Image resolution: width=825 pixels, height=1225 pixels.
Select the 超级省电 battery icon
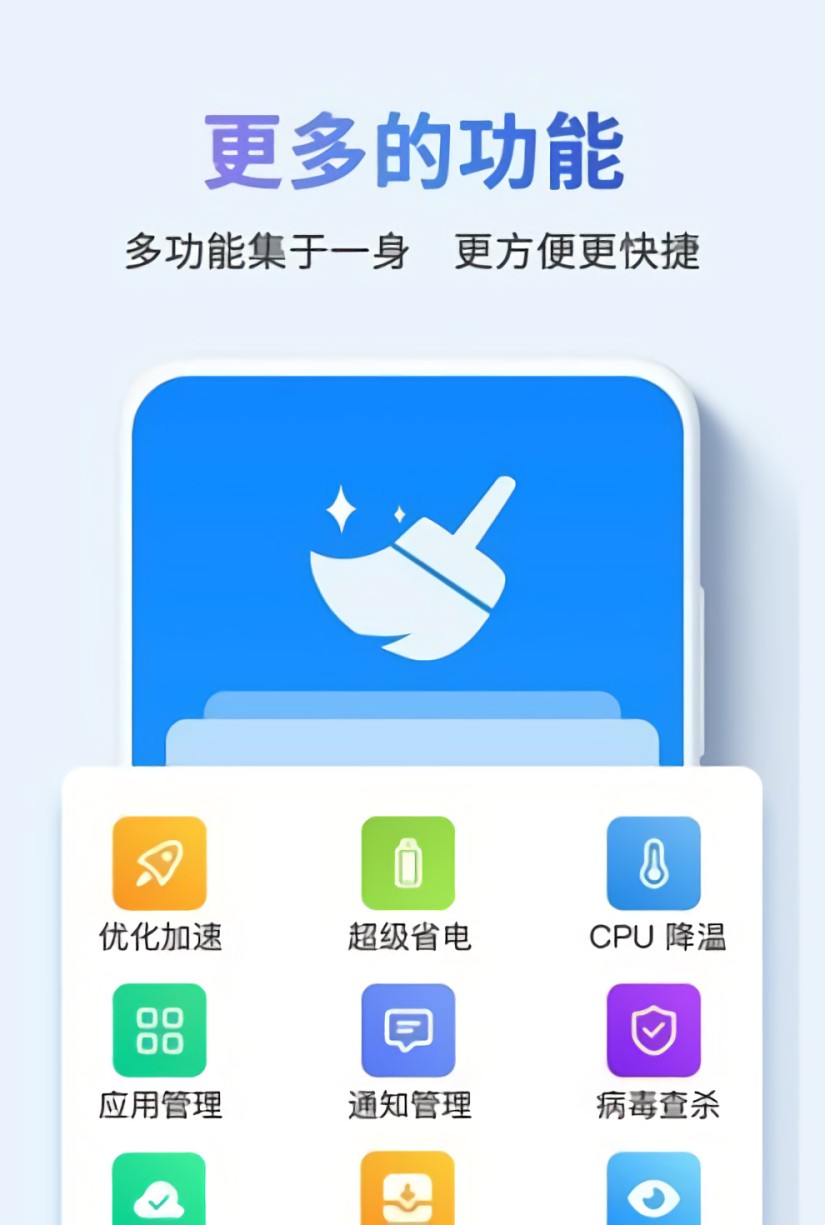pyautogui.click(x=407, y=862)
